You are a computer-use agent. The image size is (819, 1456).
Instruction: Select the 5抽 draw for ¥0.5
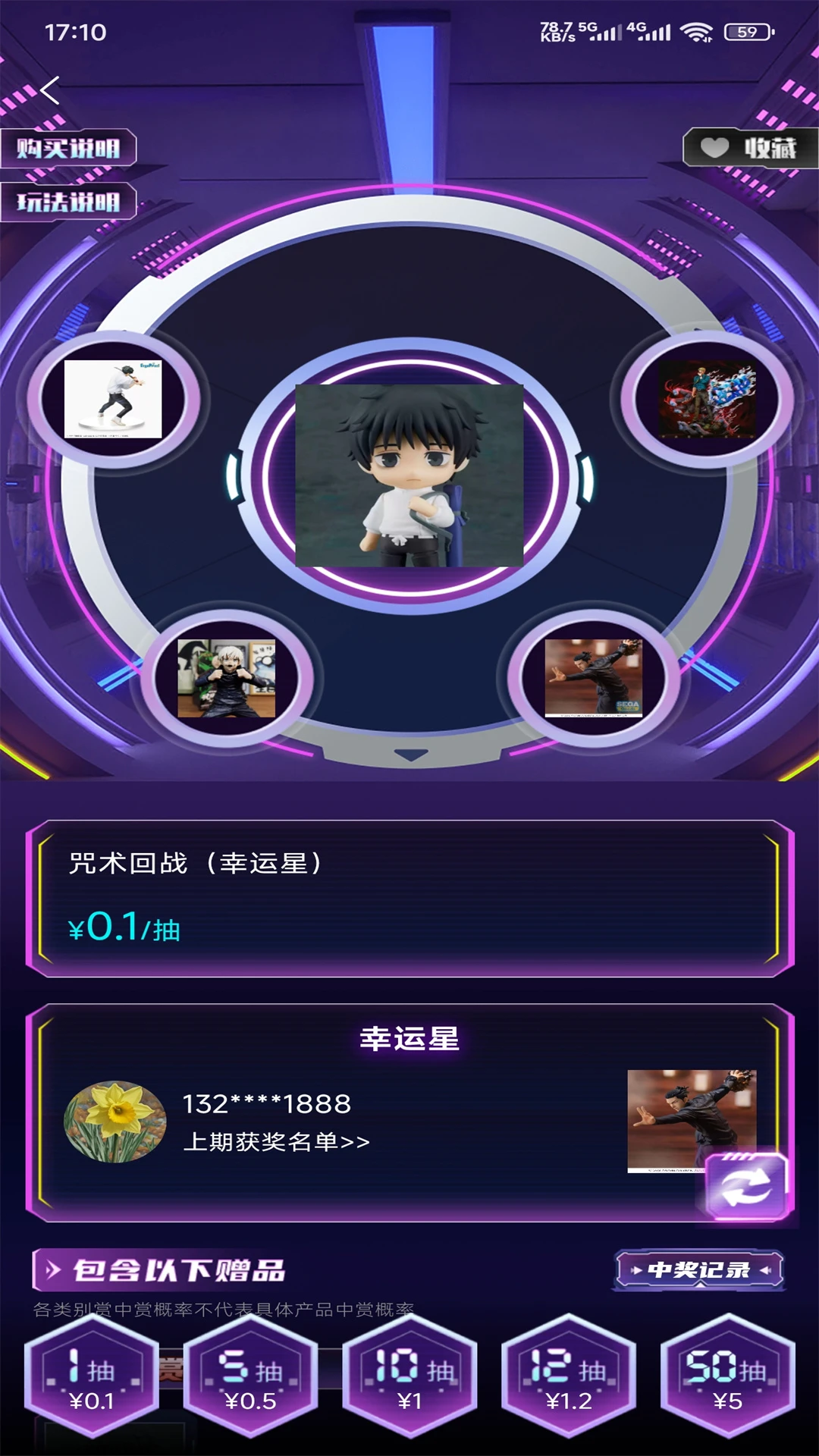pos(250,1376)
